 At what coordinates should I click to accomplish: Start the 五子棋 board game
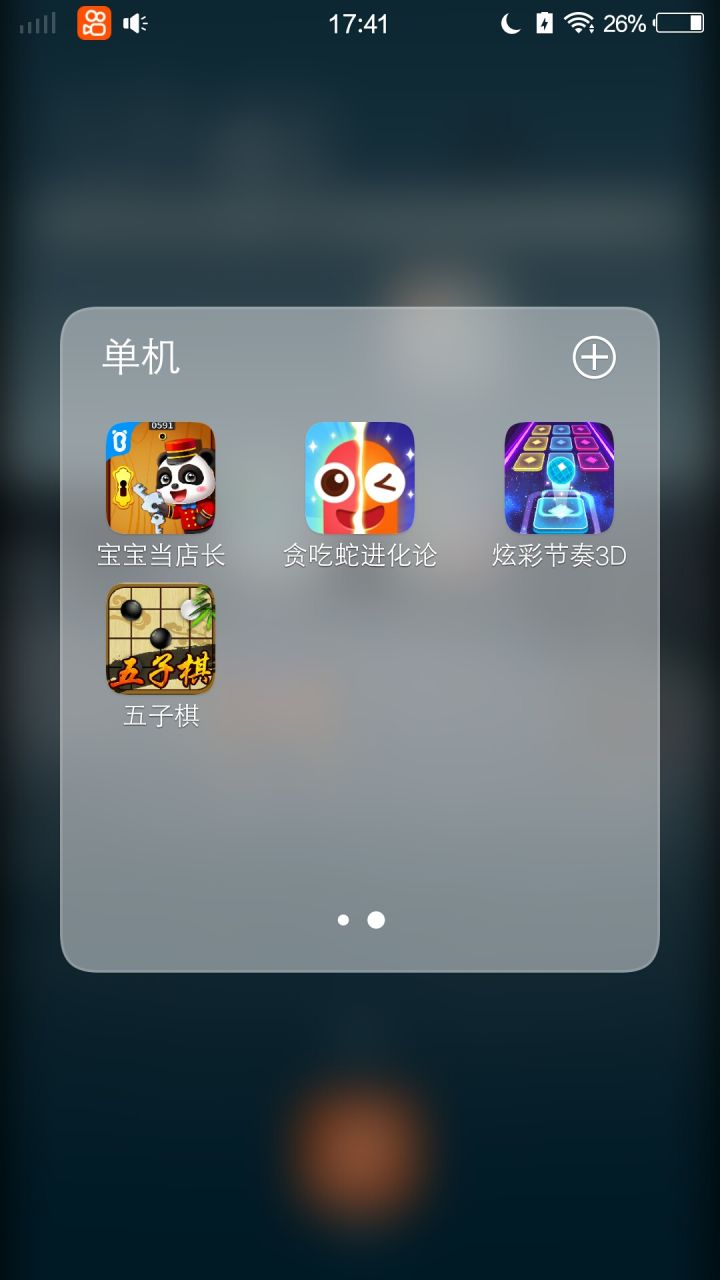tap(160, 639)
